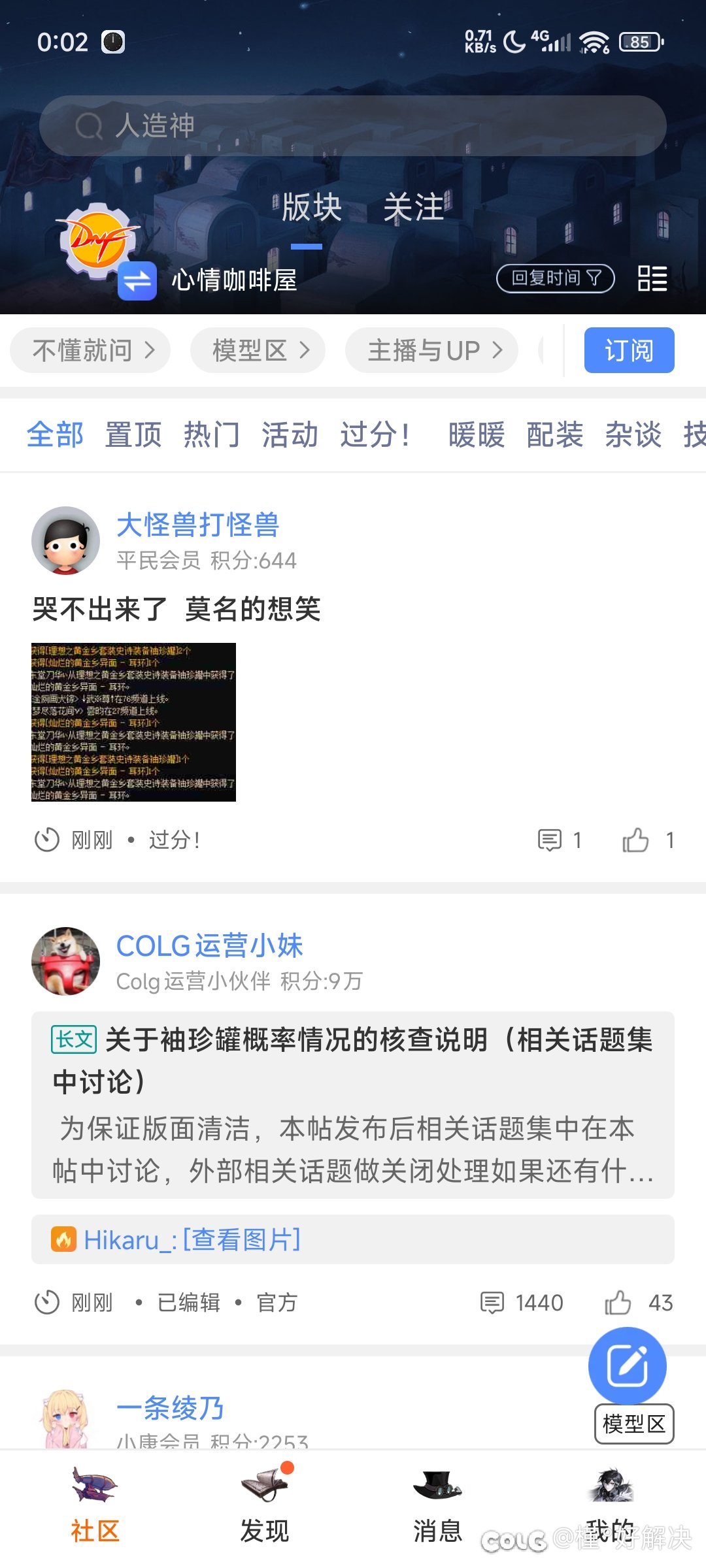
Task: Switch to the 关注 tab
Action: coord(413,208)
